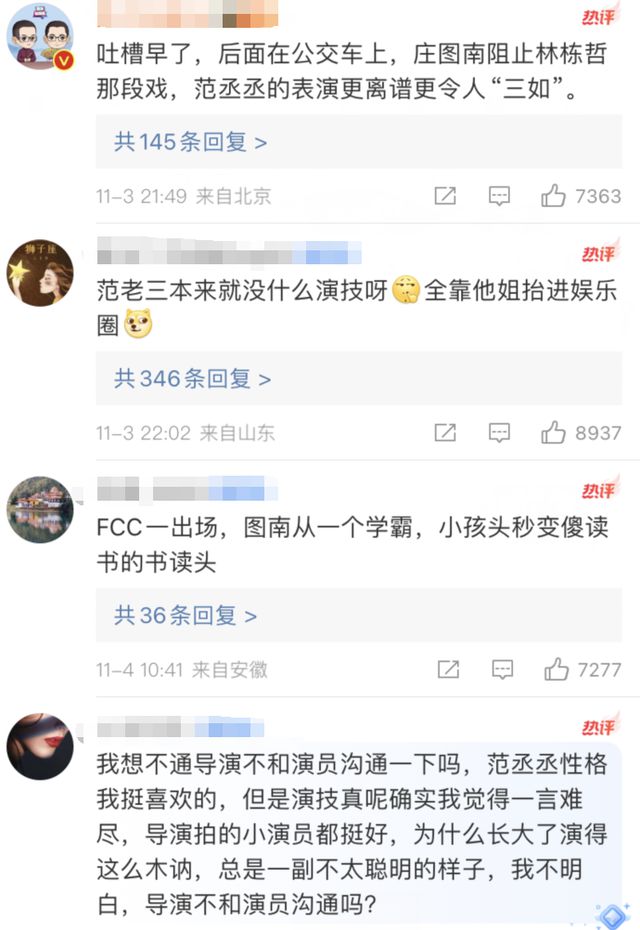
Task: Reply to the comment posted from 北京
Action: (499, 196)
